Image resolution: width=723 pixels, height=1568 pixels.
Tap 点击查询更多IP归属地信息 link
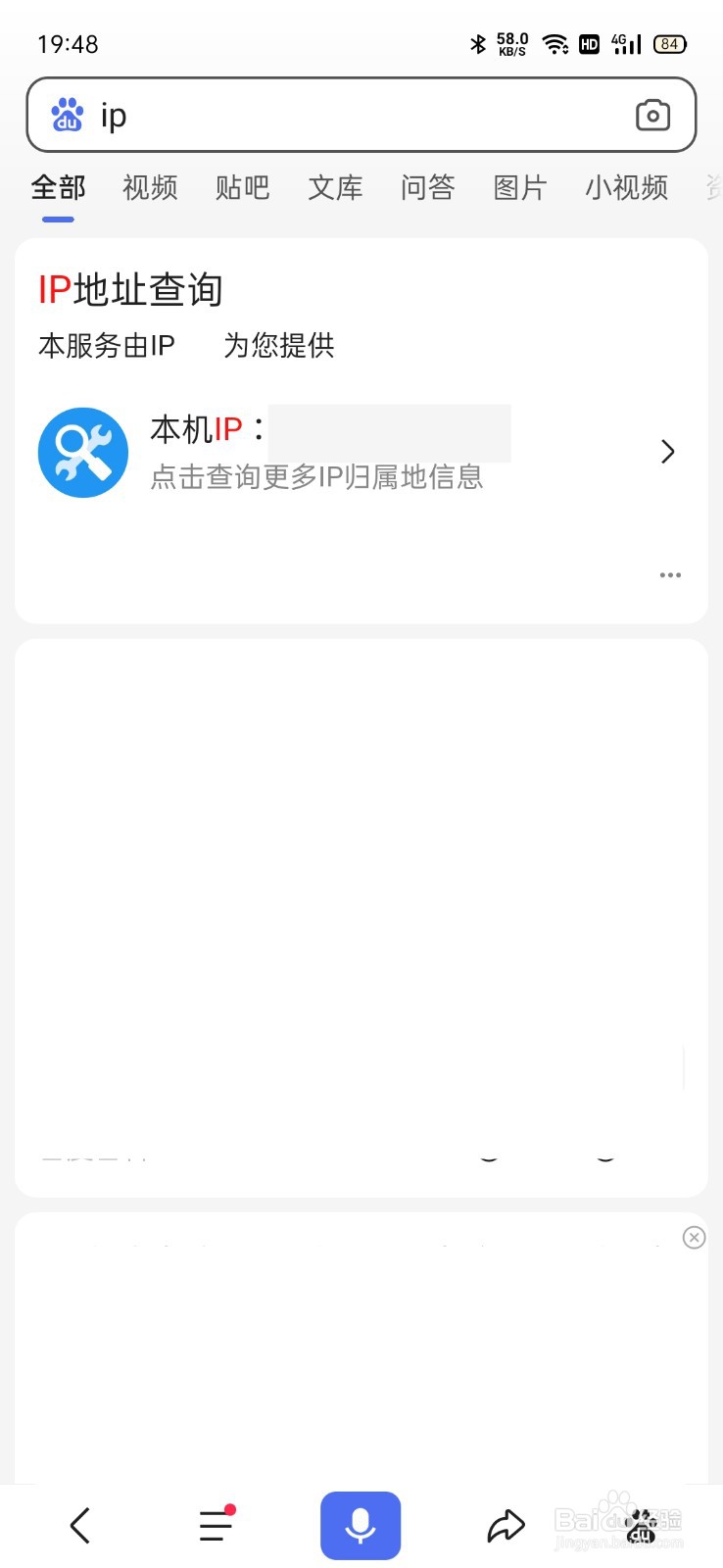pyautogui.click(x=316, y=477)
